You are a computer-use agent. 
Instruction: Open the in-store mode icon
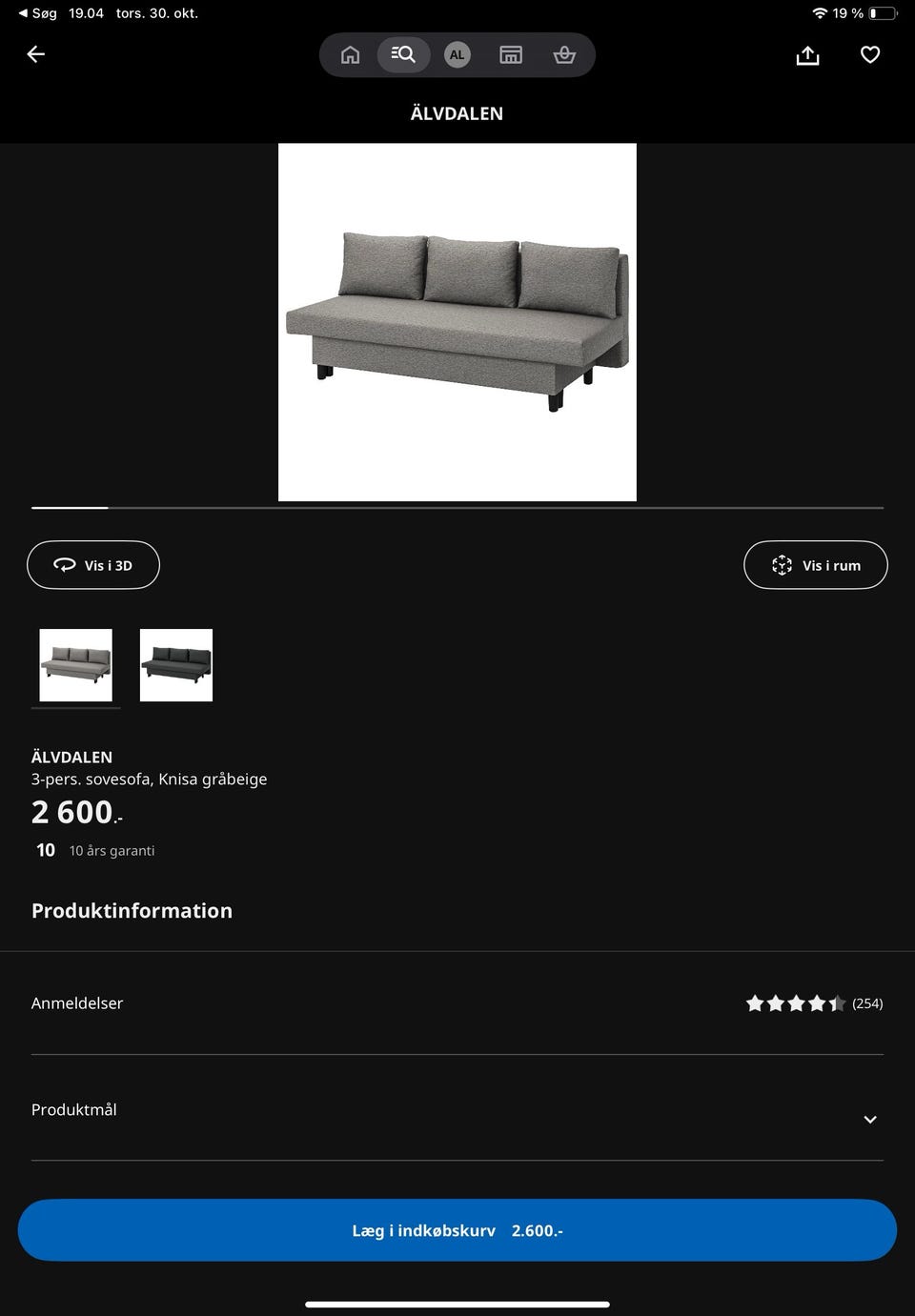[x=511, y=54]
